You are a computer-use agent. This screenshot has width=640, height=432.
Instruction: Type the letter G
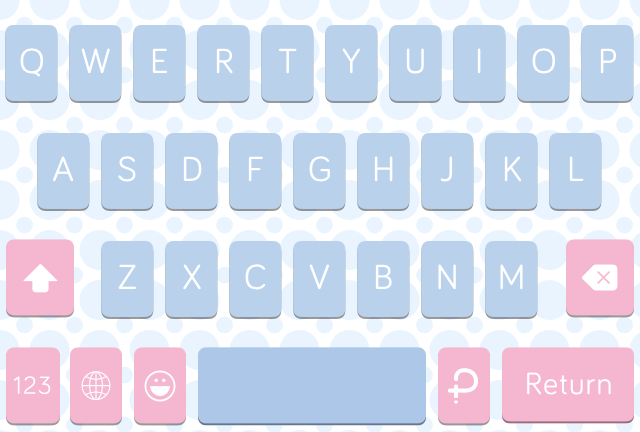(319, 170)
